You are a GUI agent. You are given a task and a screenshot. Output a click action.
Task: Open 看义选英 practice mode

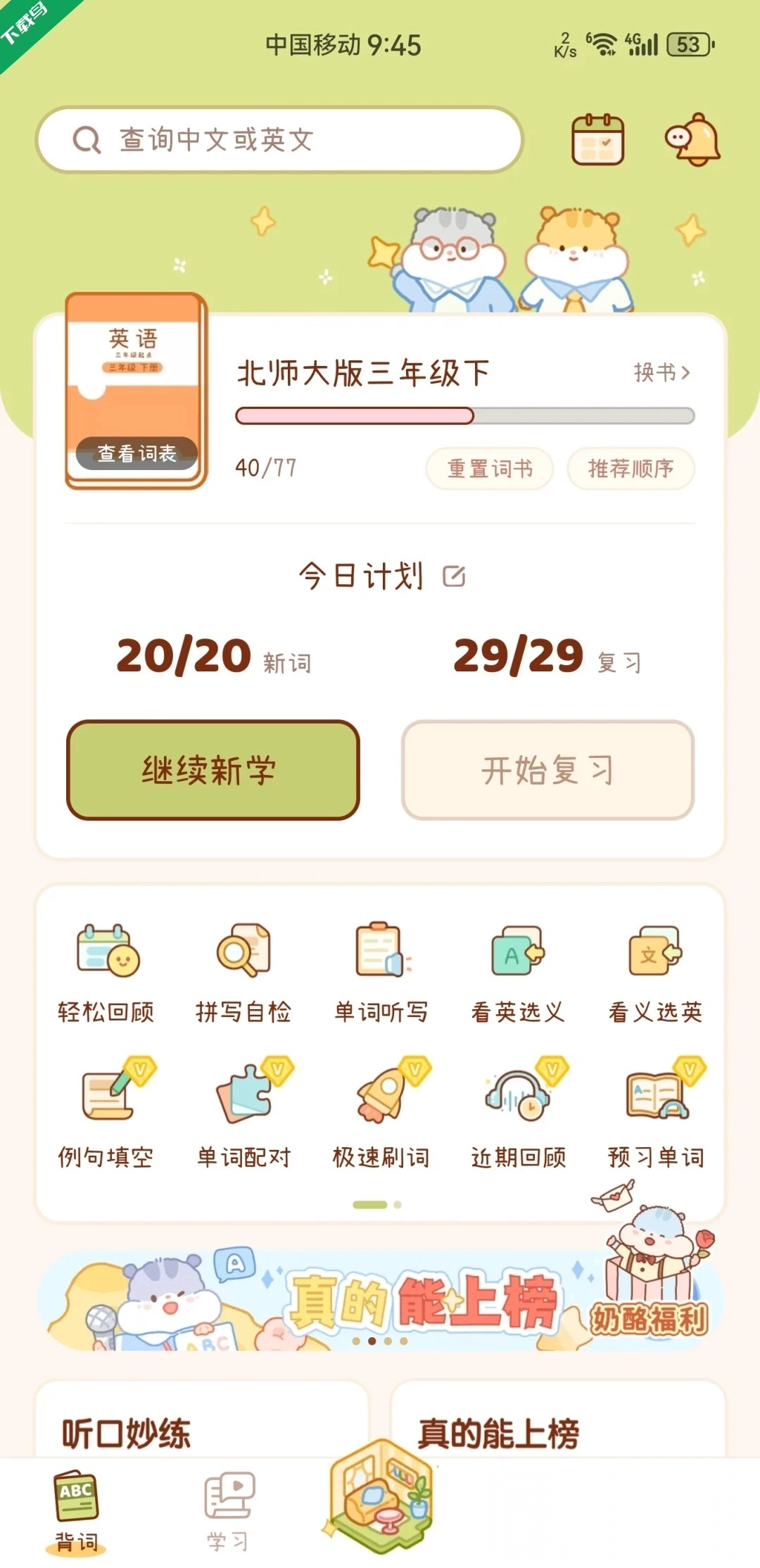[x=654, y=970]
